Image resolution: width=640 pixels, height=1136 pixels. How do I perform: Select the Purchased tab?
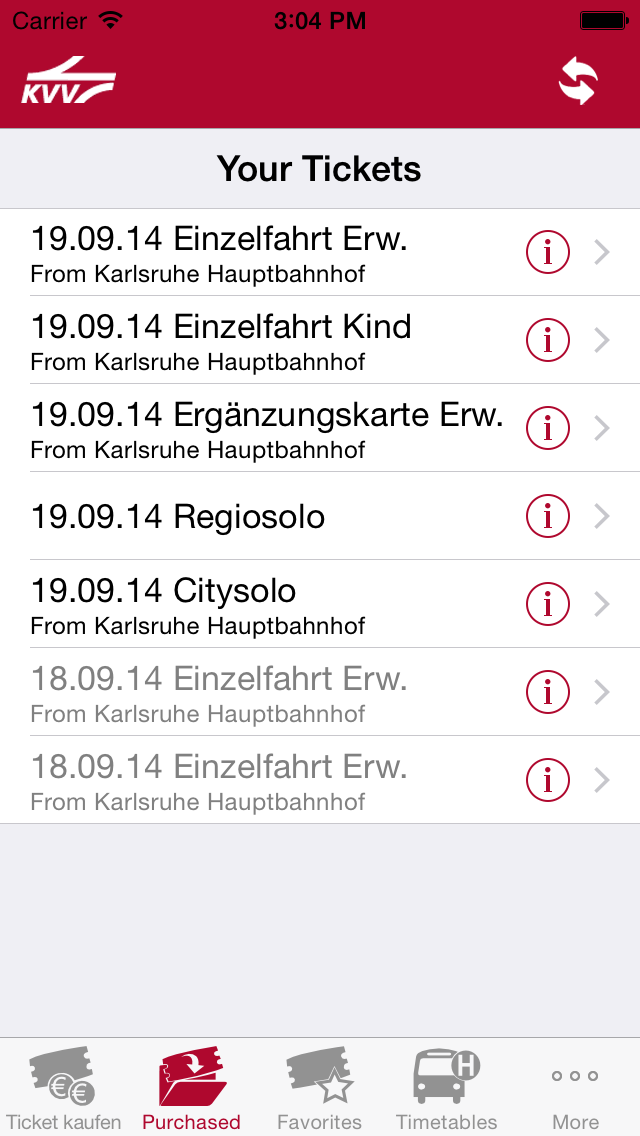click(191, 1090)
